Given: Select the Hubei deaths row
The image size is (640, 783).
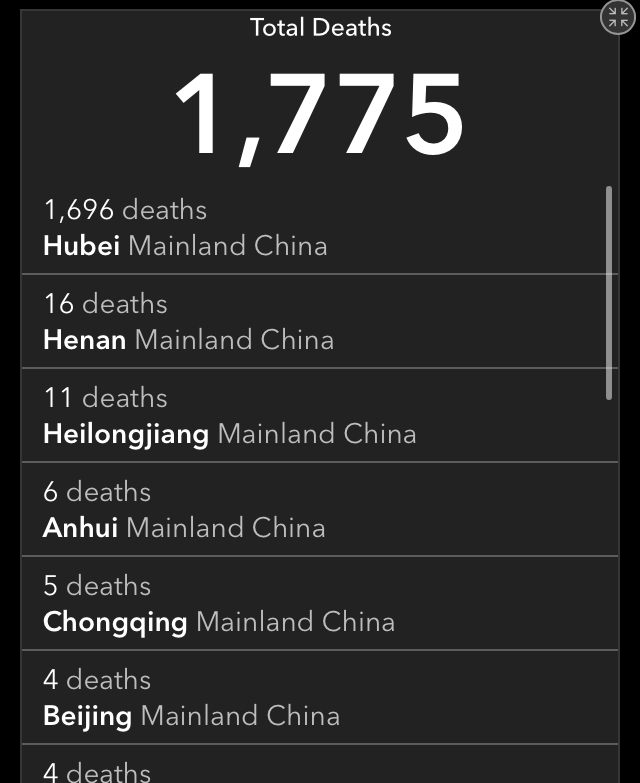Looking at the screenshot, I should coord(310,228).
